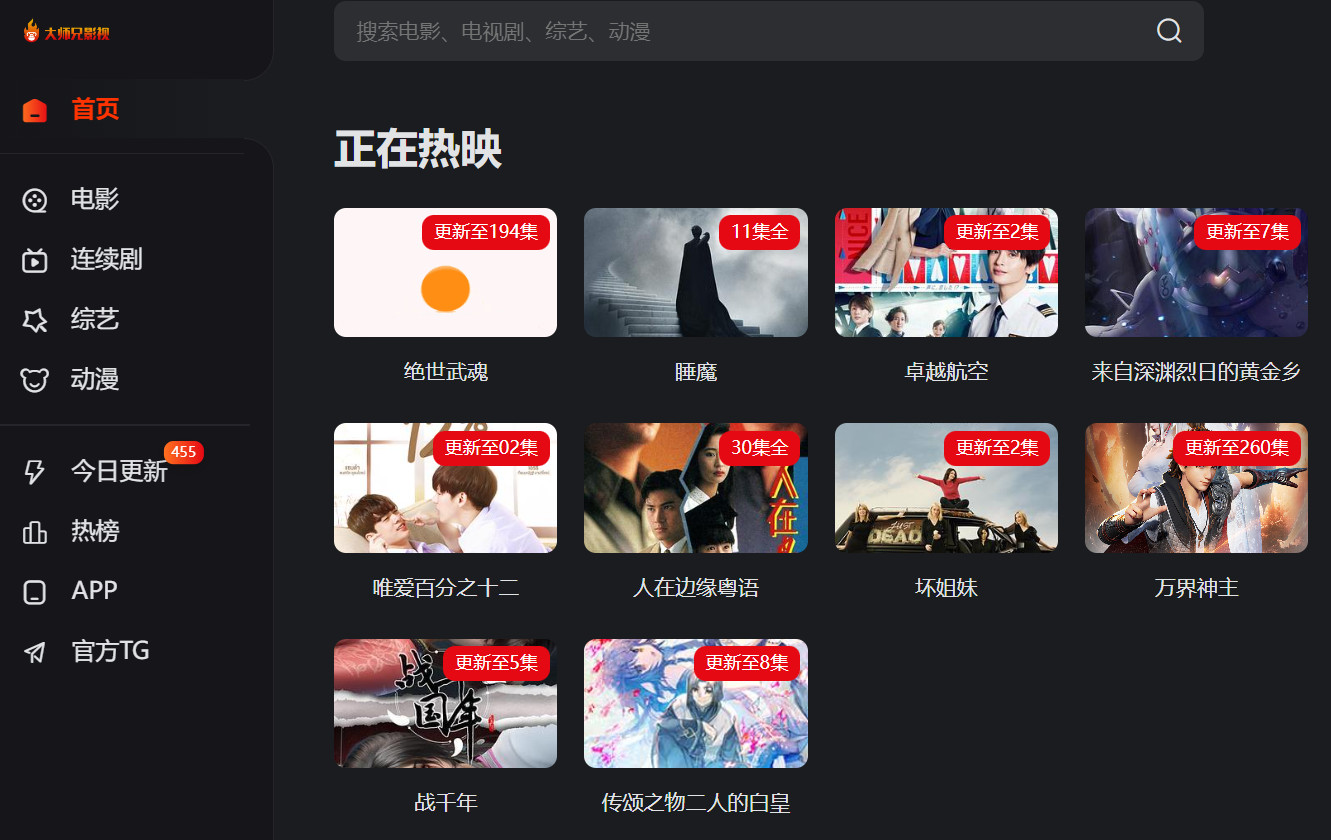Open 坏姐妹 series
This screenshot has width=1331, height=840.
pos(946,488)
